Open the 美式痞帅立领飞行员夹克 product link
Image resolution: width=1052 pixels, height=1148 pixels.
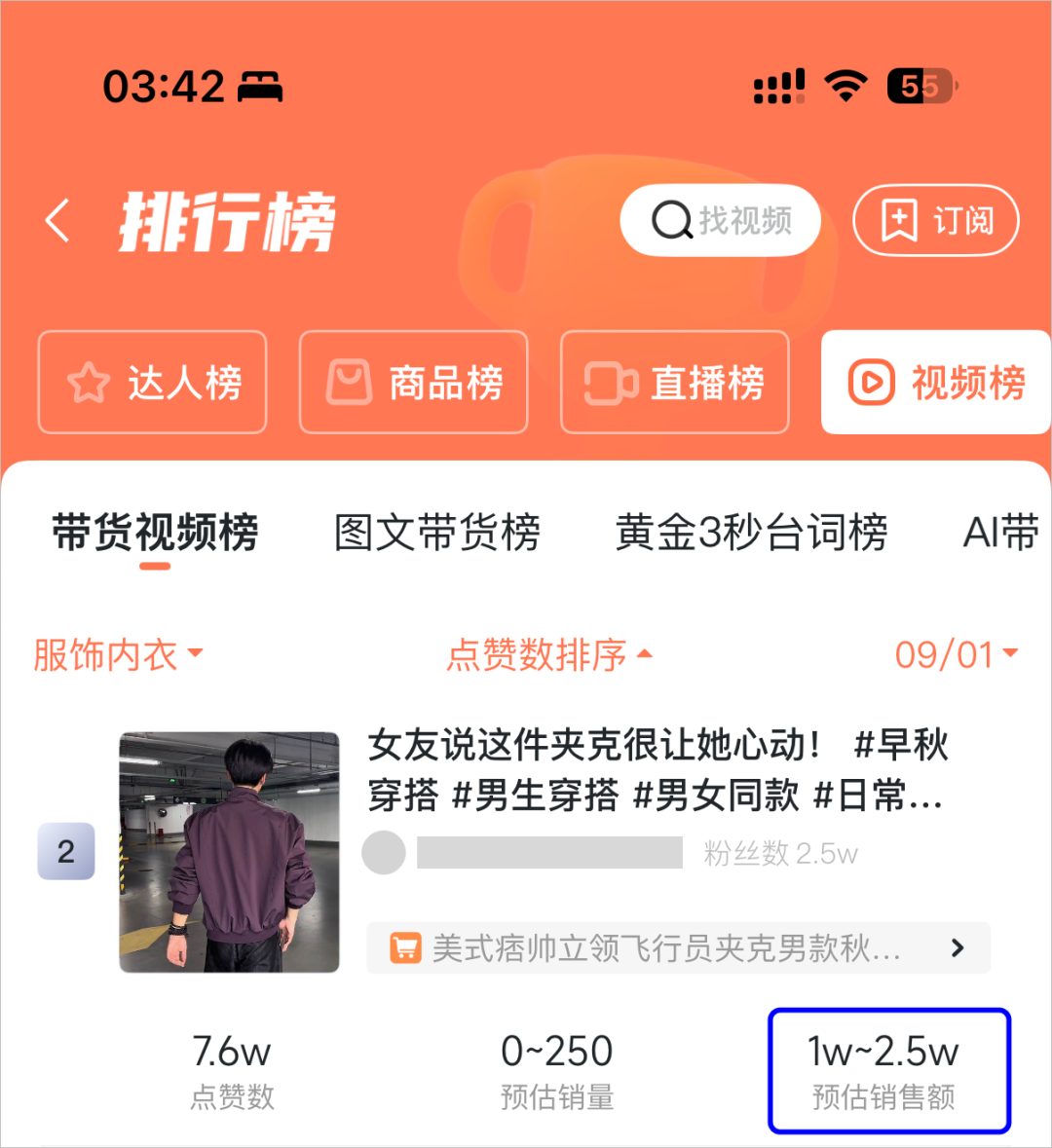point(678,948)
